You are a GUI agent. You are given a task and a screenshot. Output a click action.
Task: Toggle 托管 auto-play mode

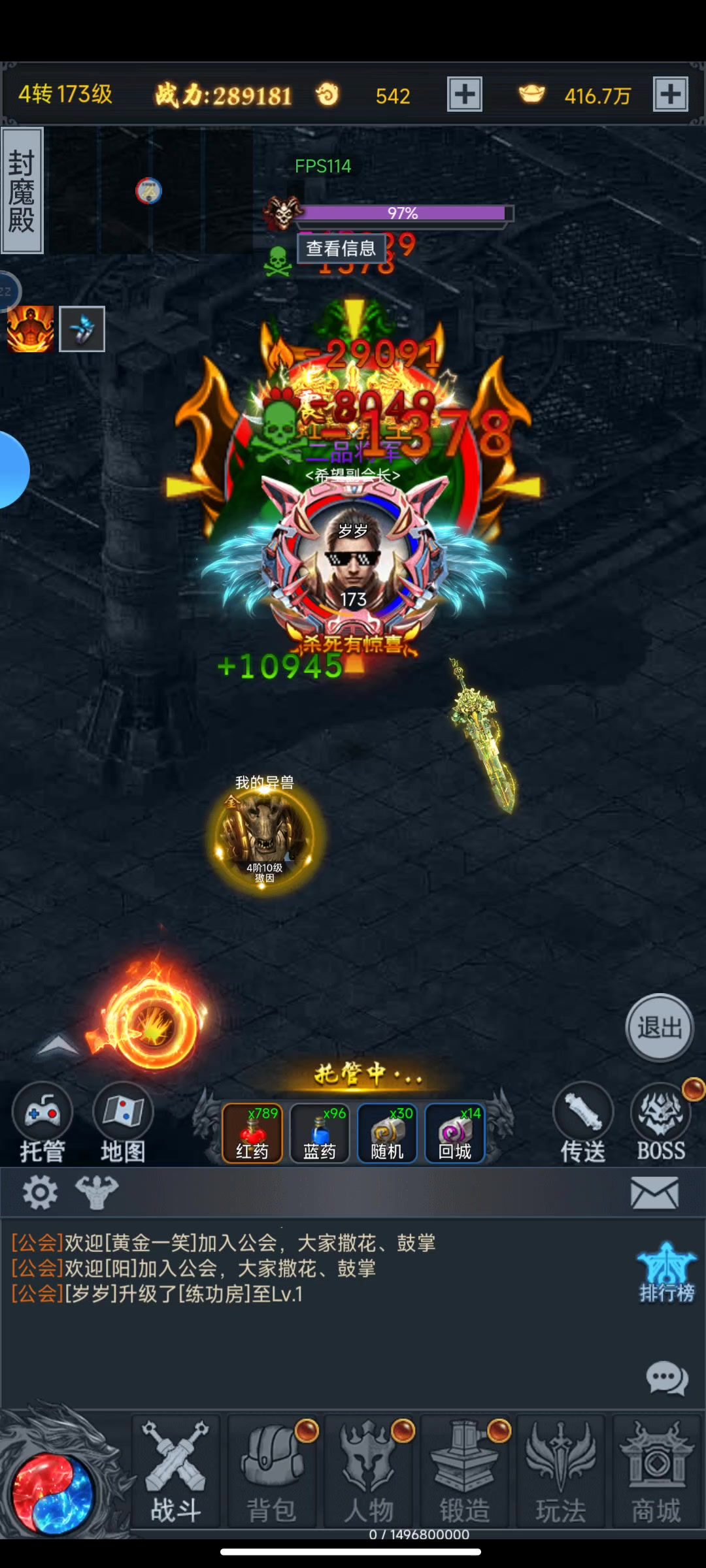tap(42, 1123)
